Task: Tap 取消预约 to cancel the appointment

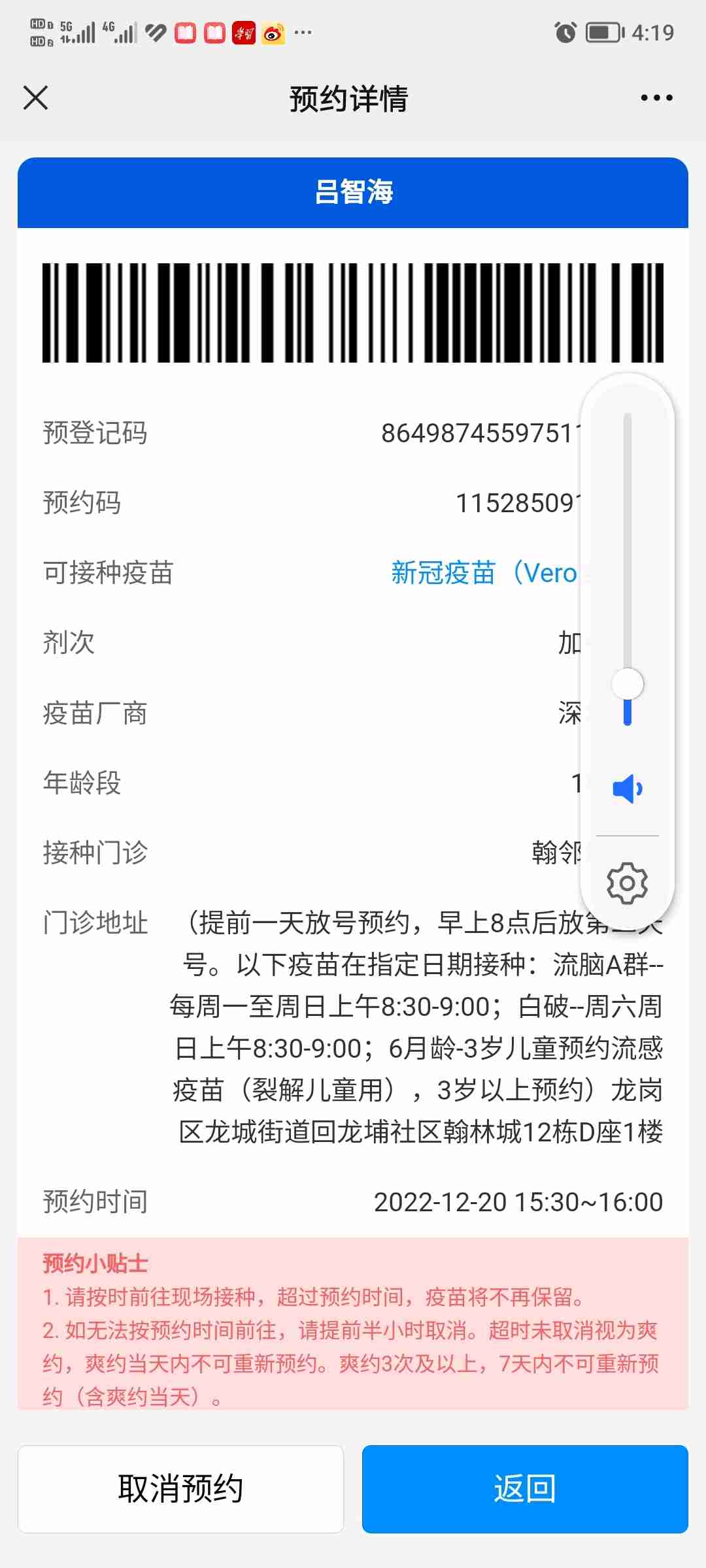Action: 180,1489
